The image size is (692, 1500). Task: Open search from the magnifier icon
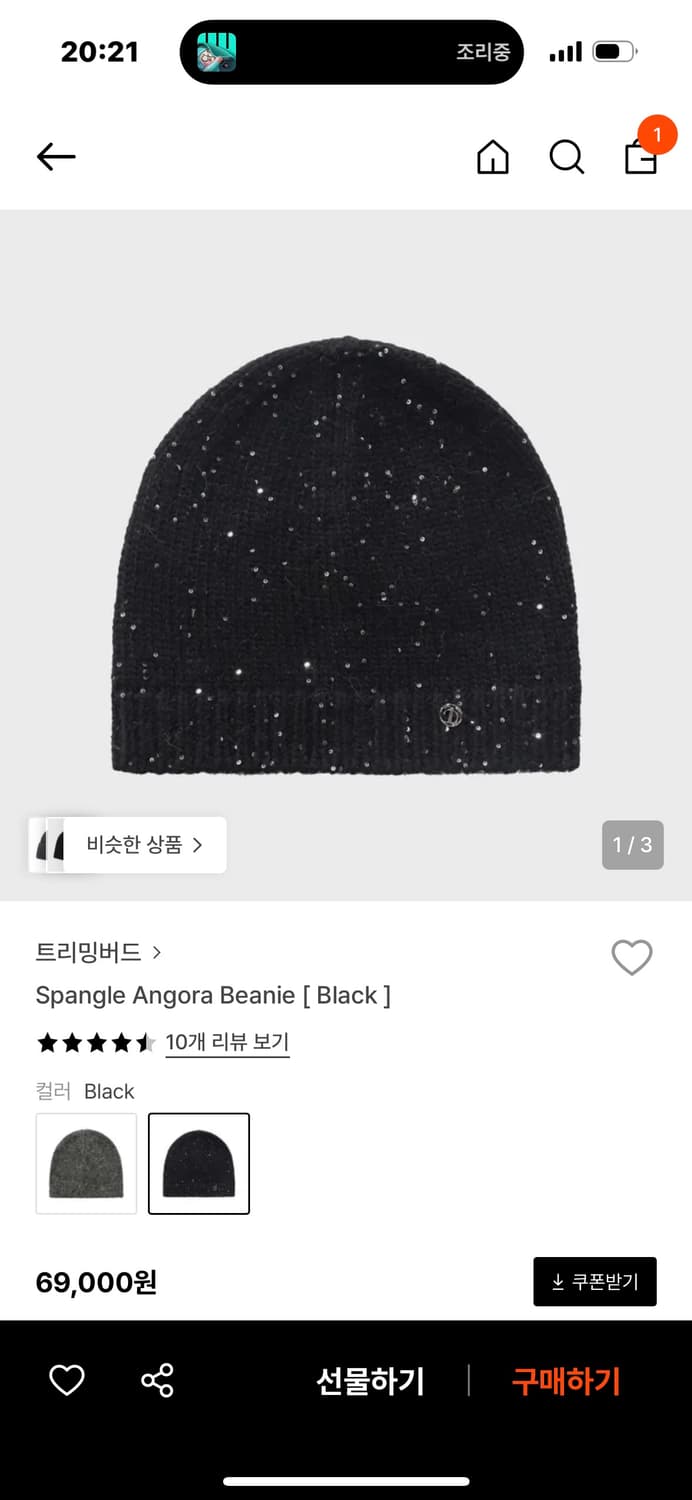[566, 157]
